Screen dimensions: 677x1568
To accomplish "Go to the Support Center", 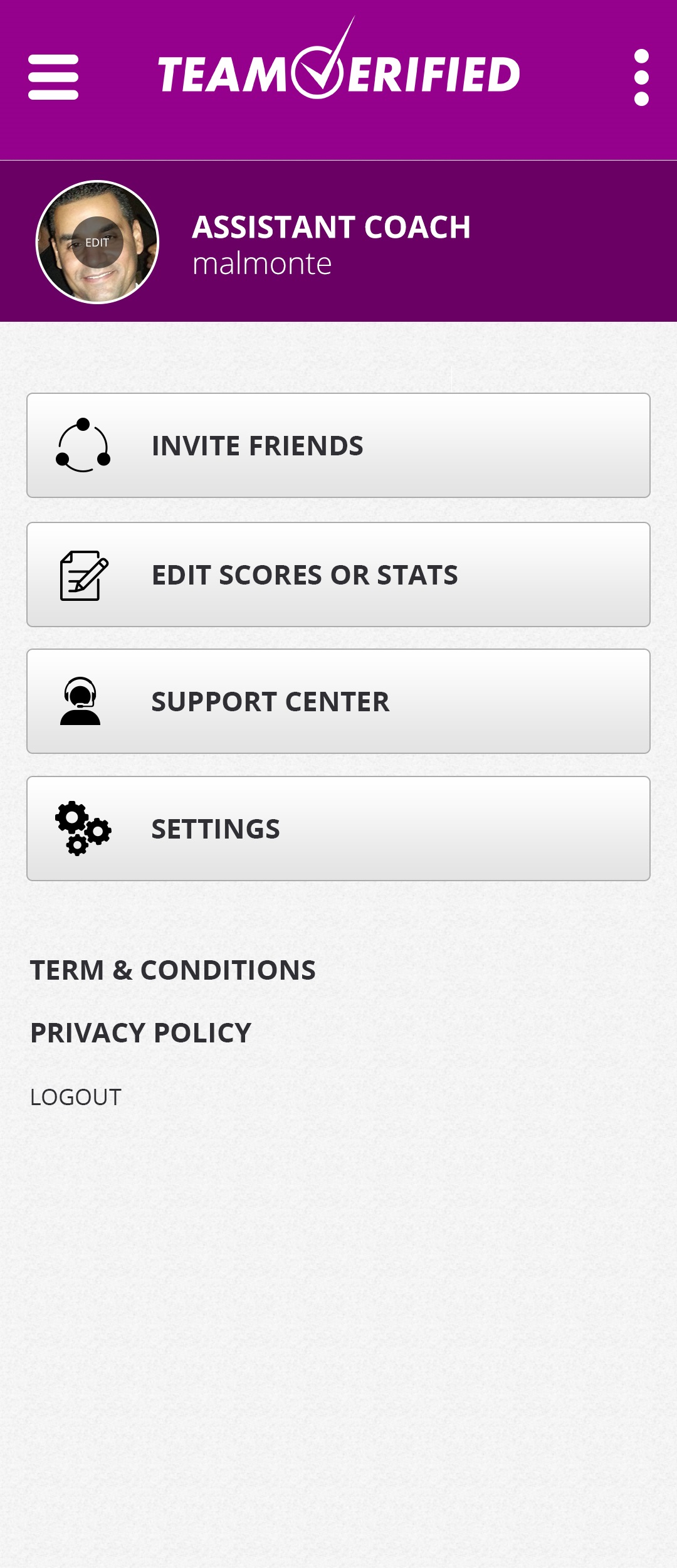I will (x=338, y=701).
